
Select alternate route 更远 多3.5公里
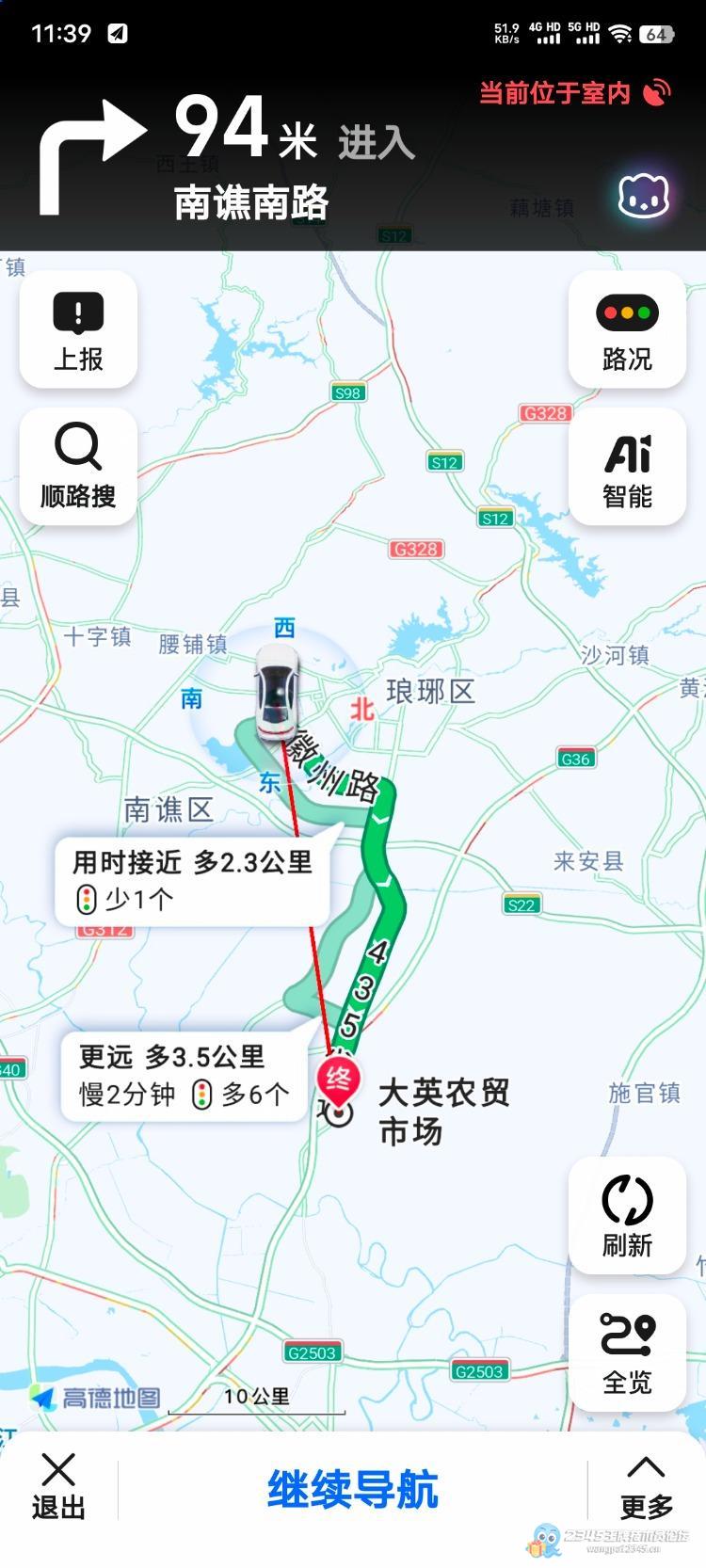click(185, 1076)
